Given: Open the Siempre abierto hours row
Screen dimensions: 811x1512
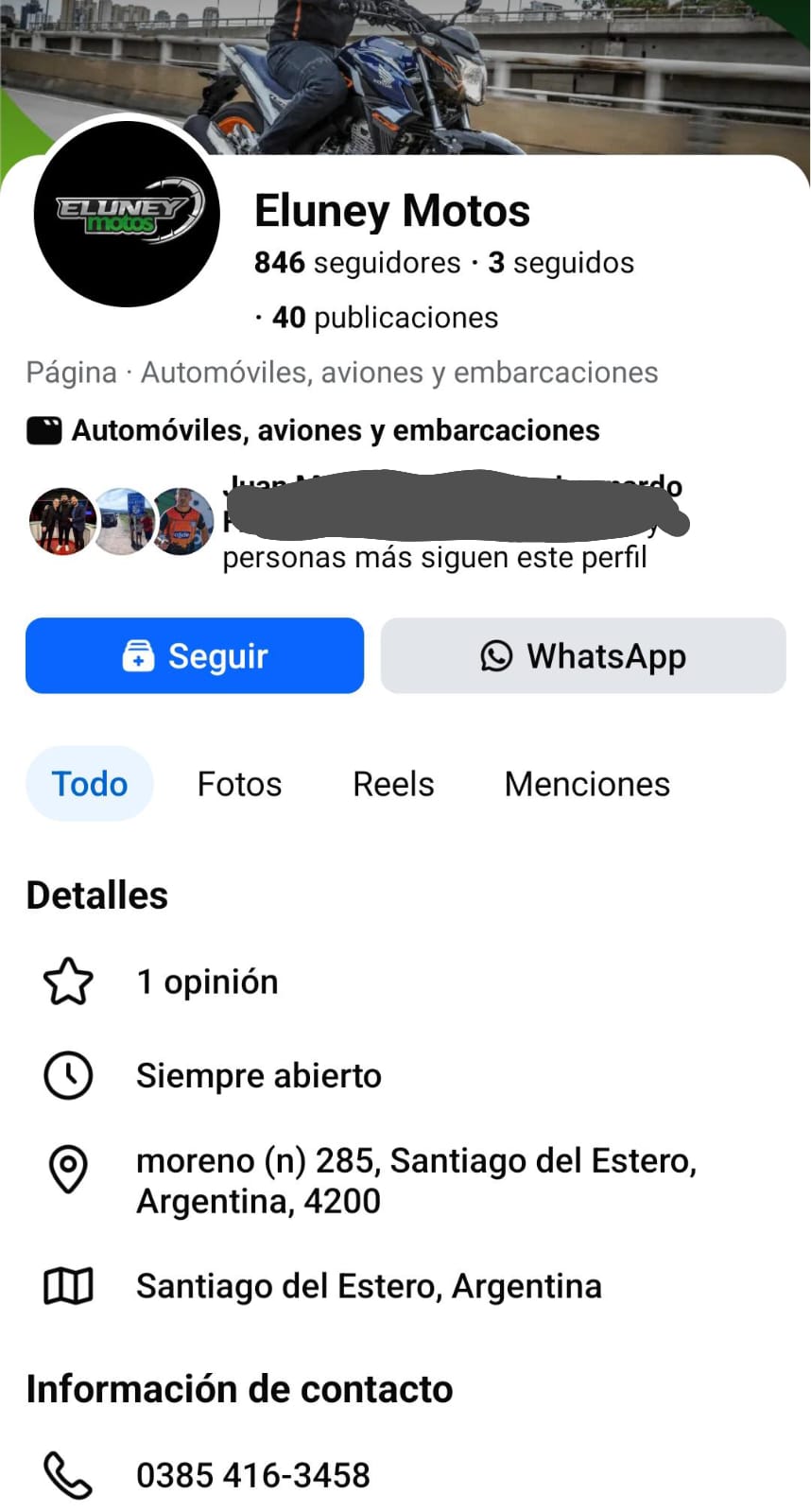Looking at the screenshot, I should [258, 1075].
